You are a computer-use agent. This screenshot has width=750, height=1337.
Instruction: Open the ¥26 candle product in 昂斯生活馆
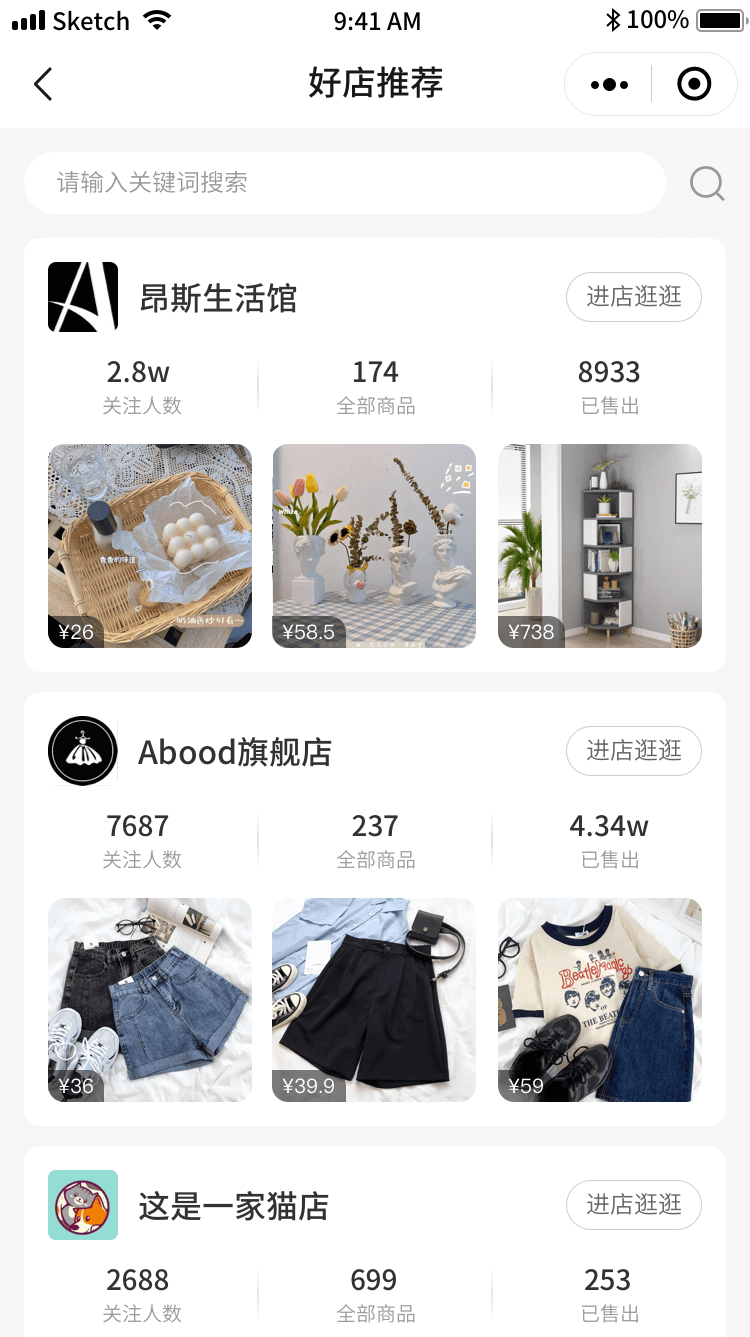pyautogui.click(x=150, y=545)
